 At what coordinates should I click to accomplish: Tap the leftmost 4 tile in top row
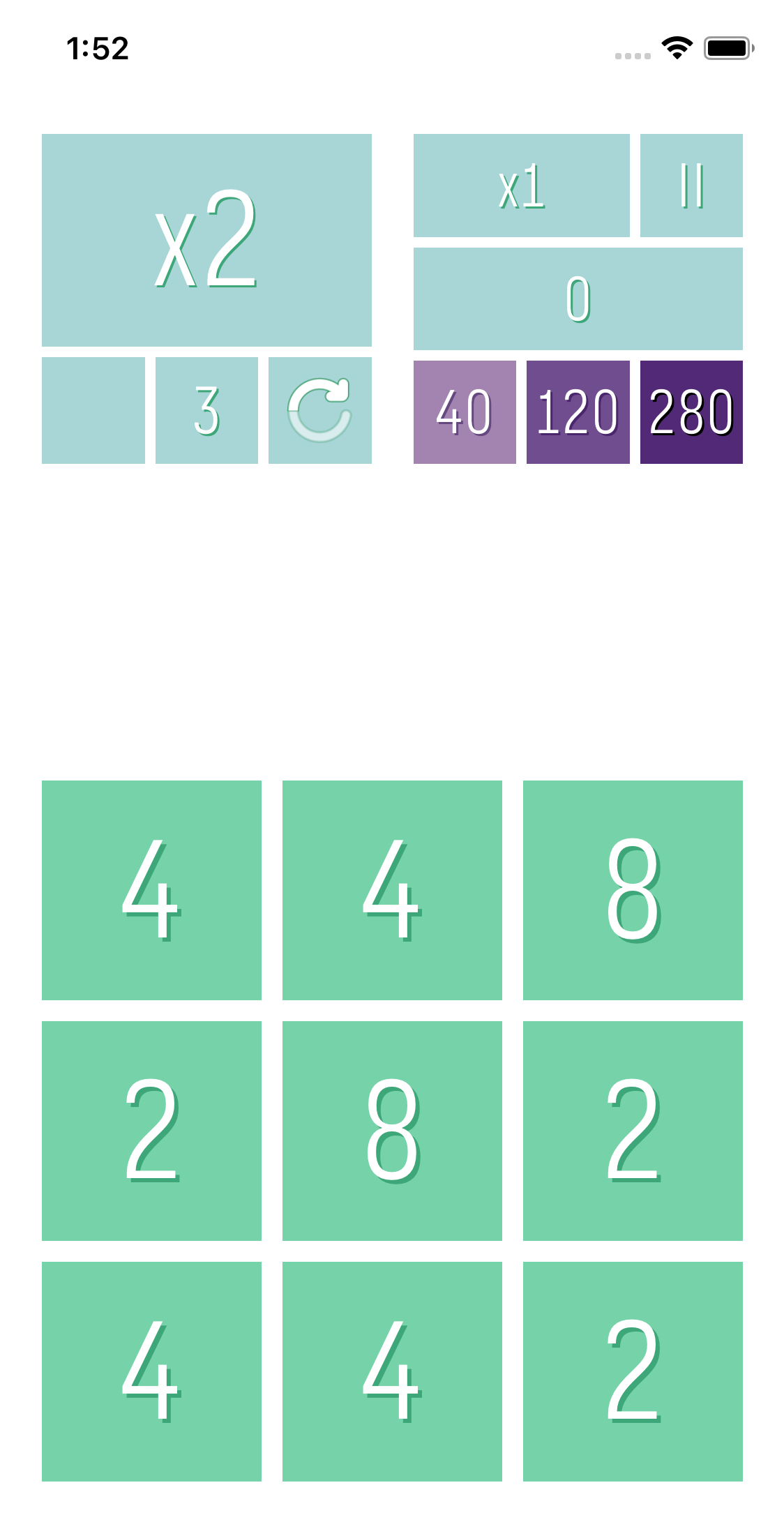point(152,889)
